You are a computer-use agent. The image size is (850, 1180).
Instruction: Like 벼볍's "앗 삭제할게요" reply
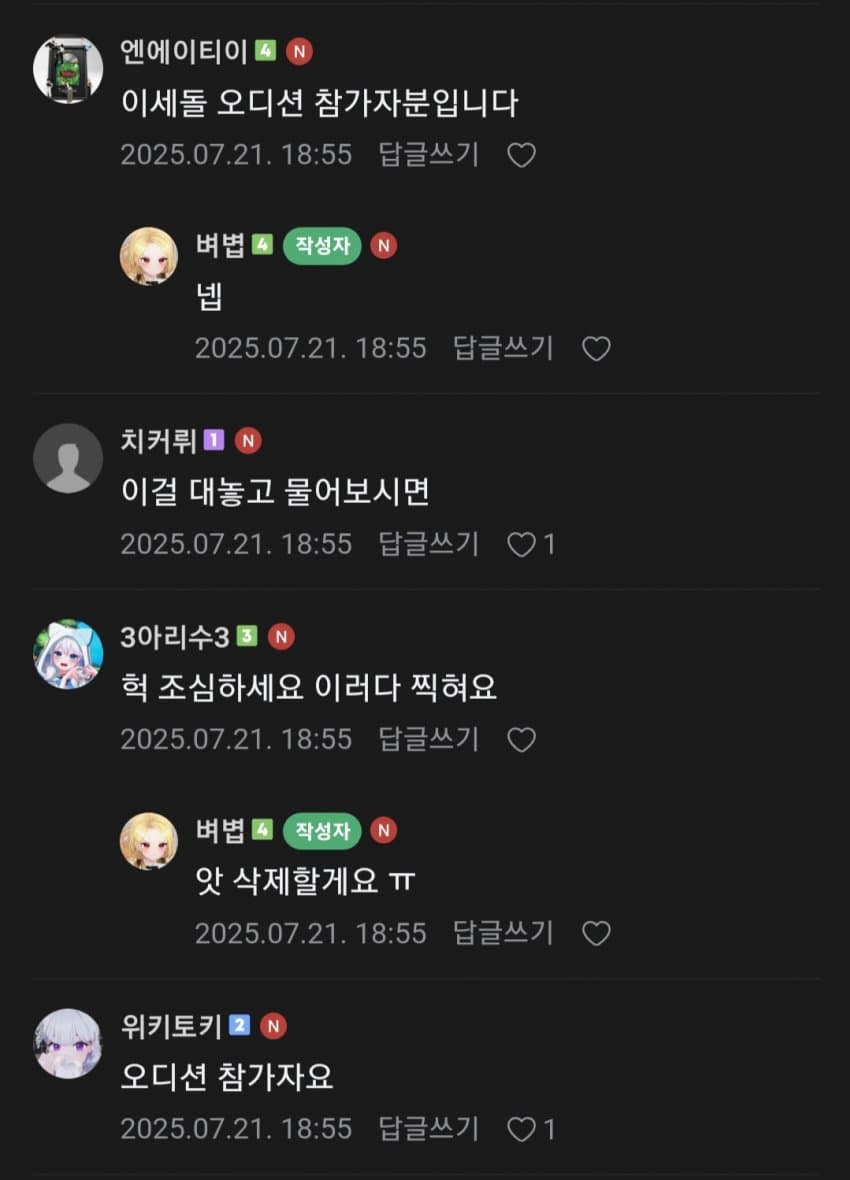point(596,934)
